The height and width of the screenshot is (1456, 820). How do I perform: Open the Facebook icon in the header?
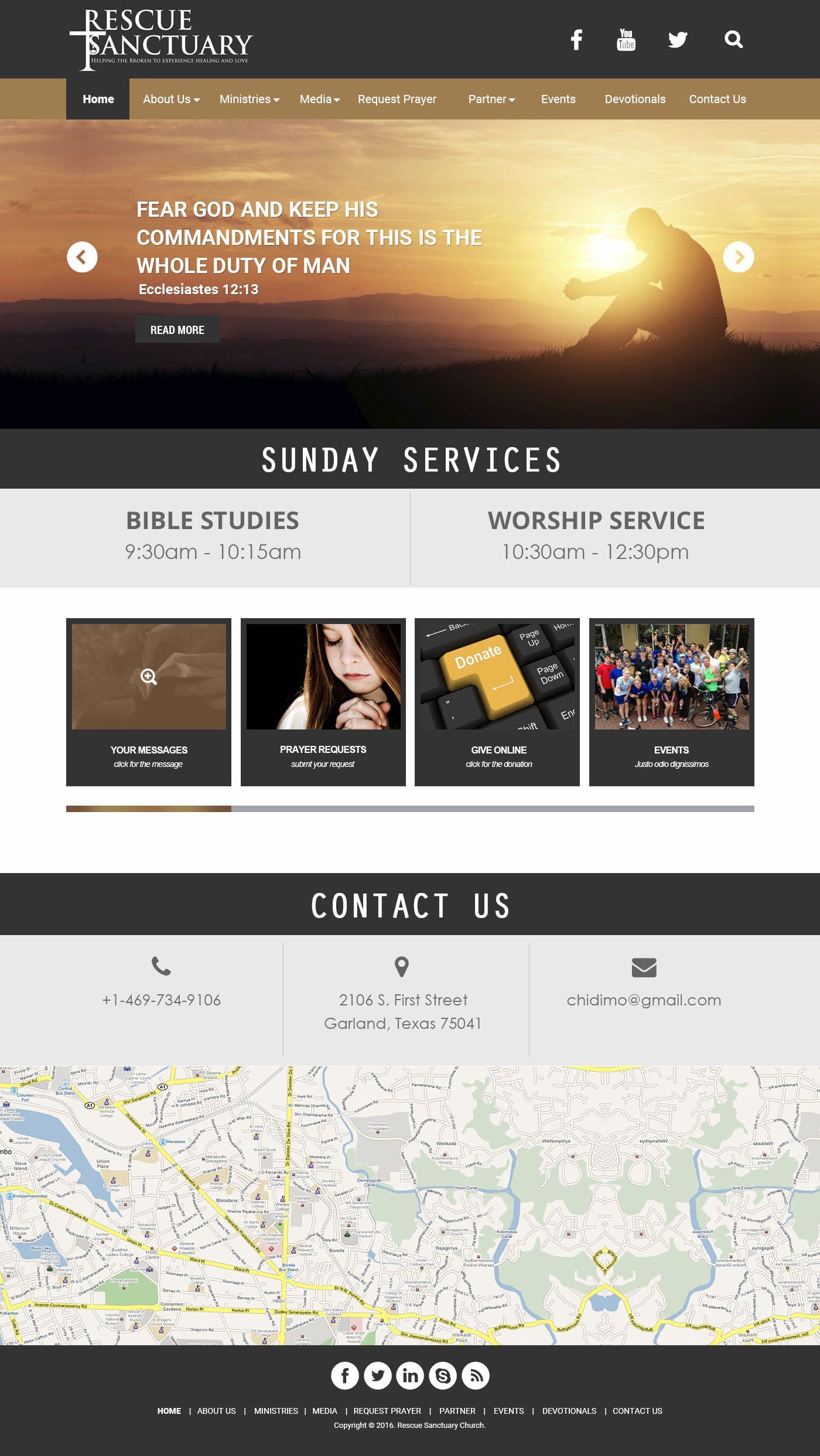click(576, 40)
